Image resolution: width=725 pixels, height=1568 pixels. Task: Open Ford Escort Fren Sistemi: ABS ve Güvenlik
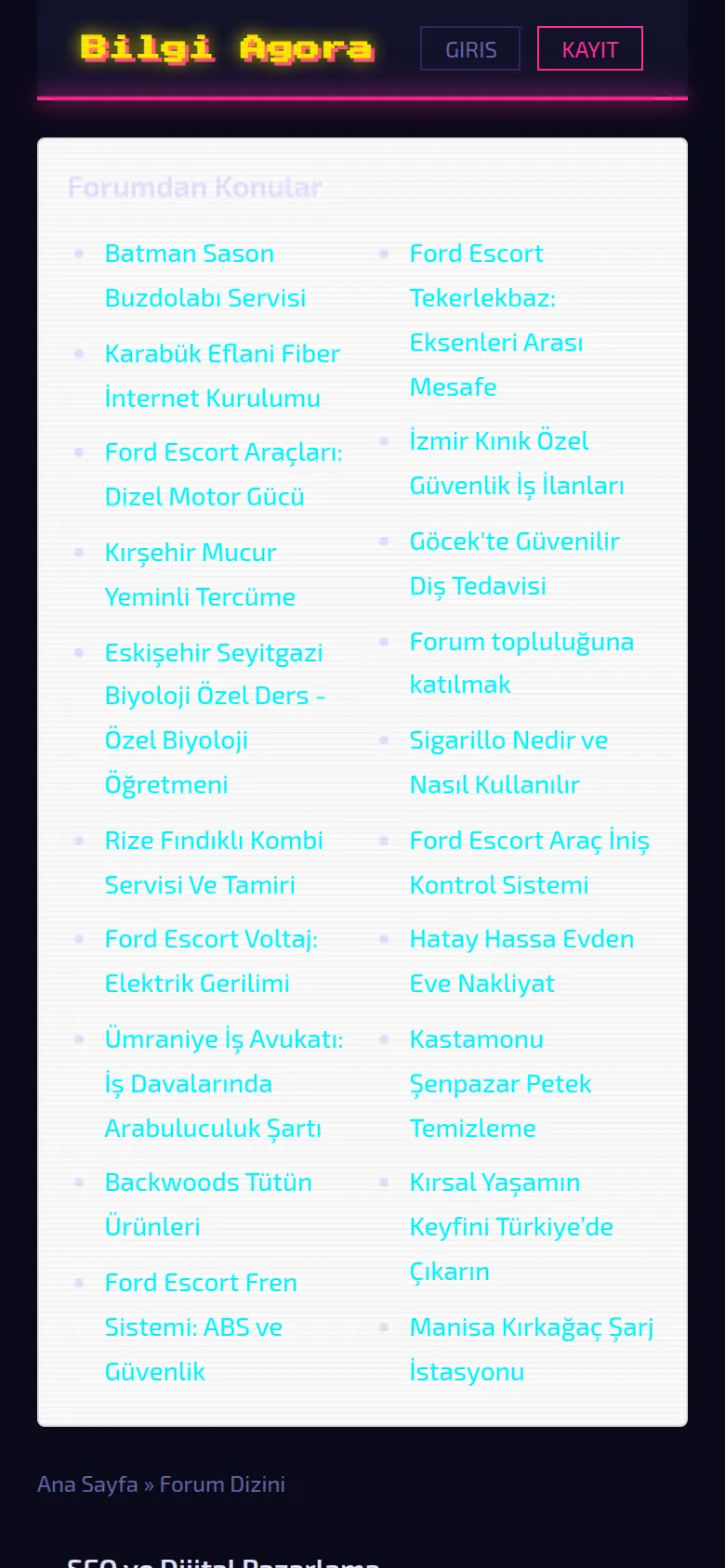[x=201, y=1327]
